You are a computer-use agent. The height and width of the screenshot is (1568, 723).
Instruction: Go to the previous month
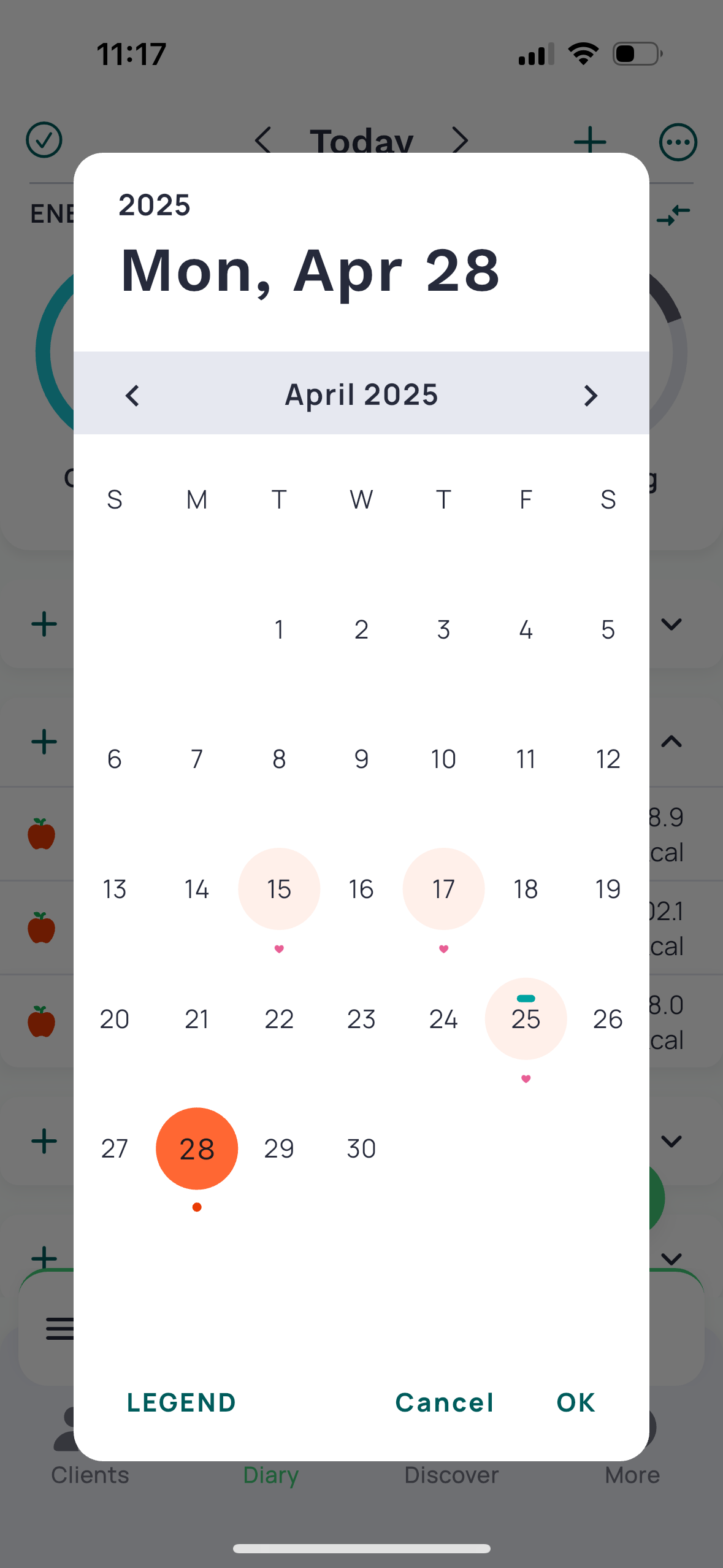[x=132, y=396]
